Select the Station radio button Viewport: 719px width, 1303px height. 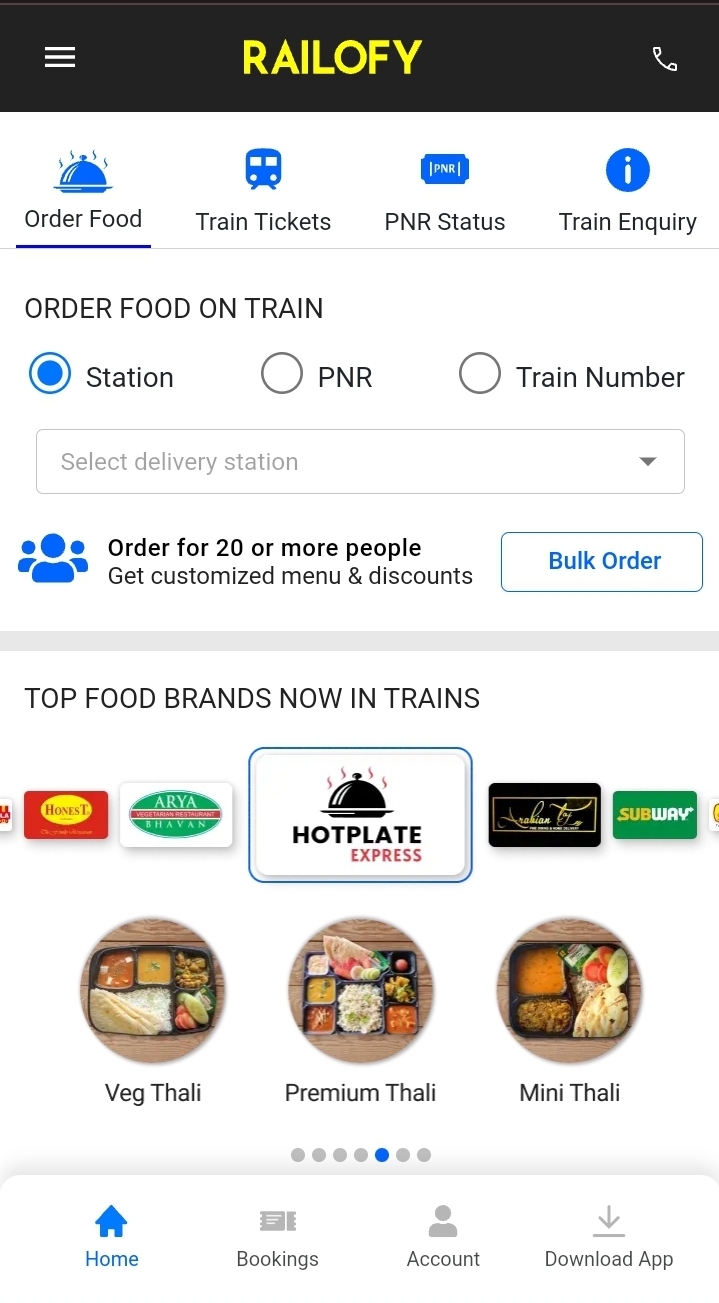pyautogui.click(x=50, y=374)
